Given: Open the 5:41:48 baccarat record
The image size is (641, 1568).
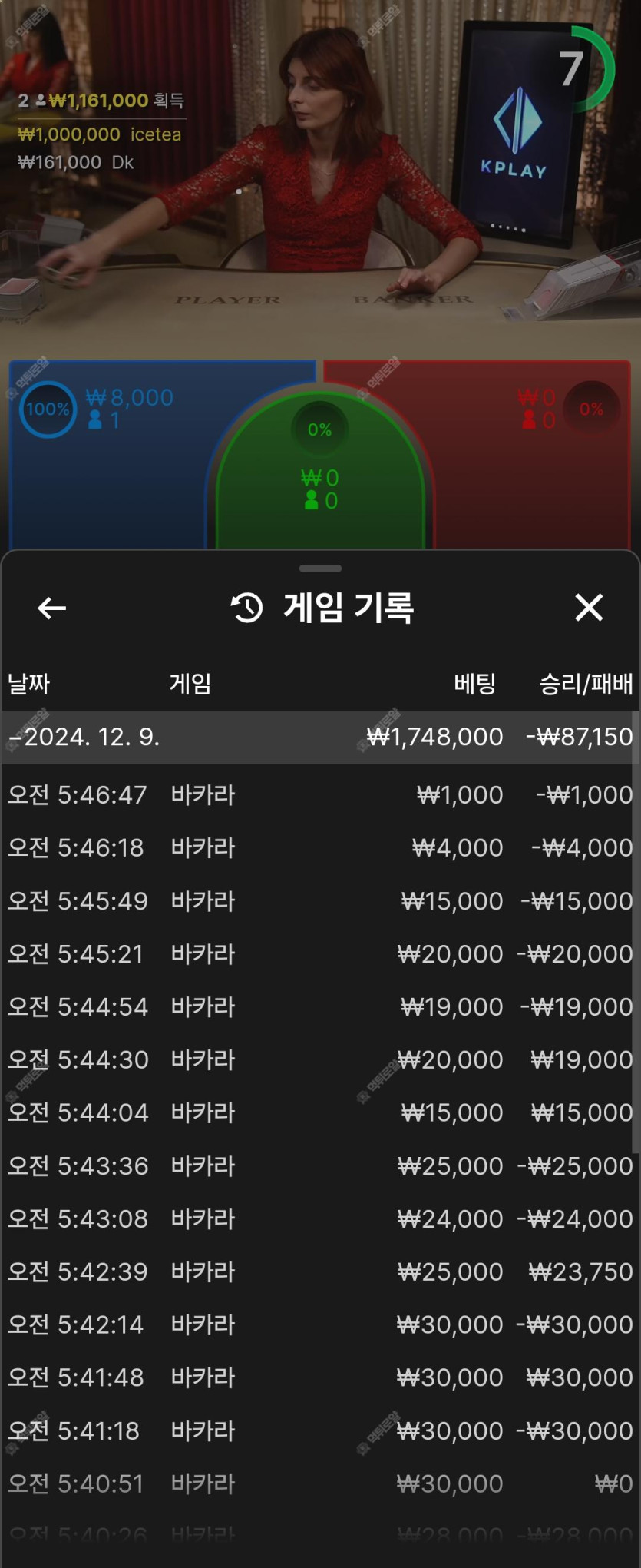Looking at the screenshot, I should click(319, 1377).
